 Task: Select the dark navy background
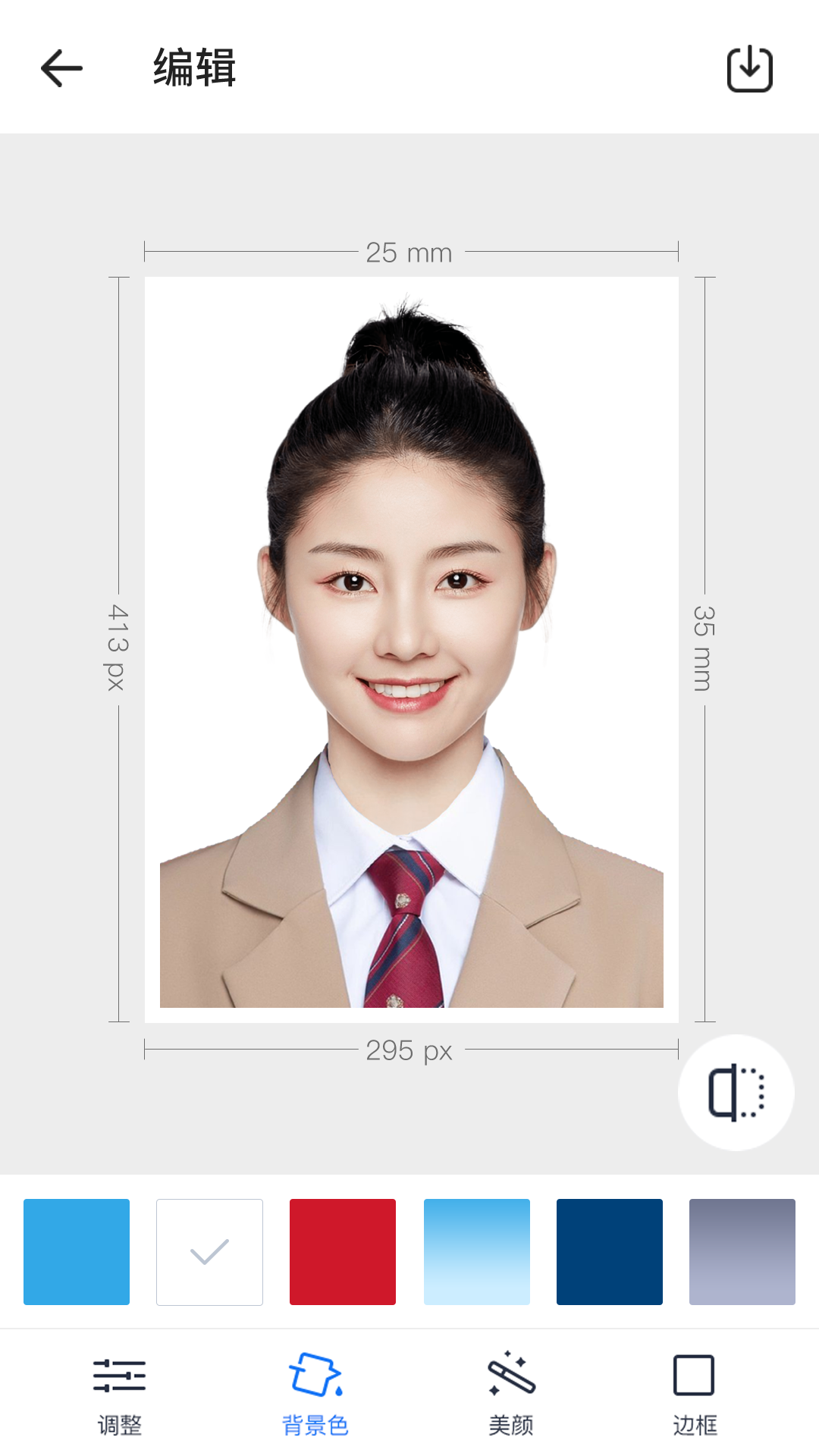(x=610, y=1252)
